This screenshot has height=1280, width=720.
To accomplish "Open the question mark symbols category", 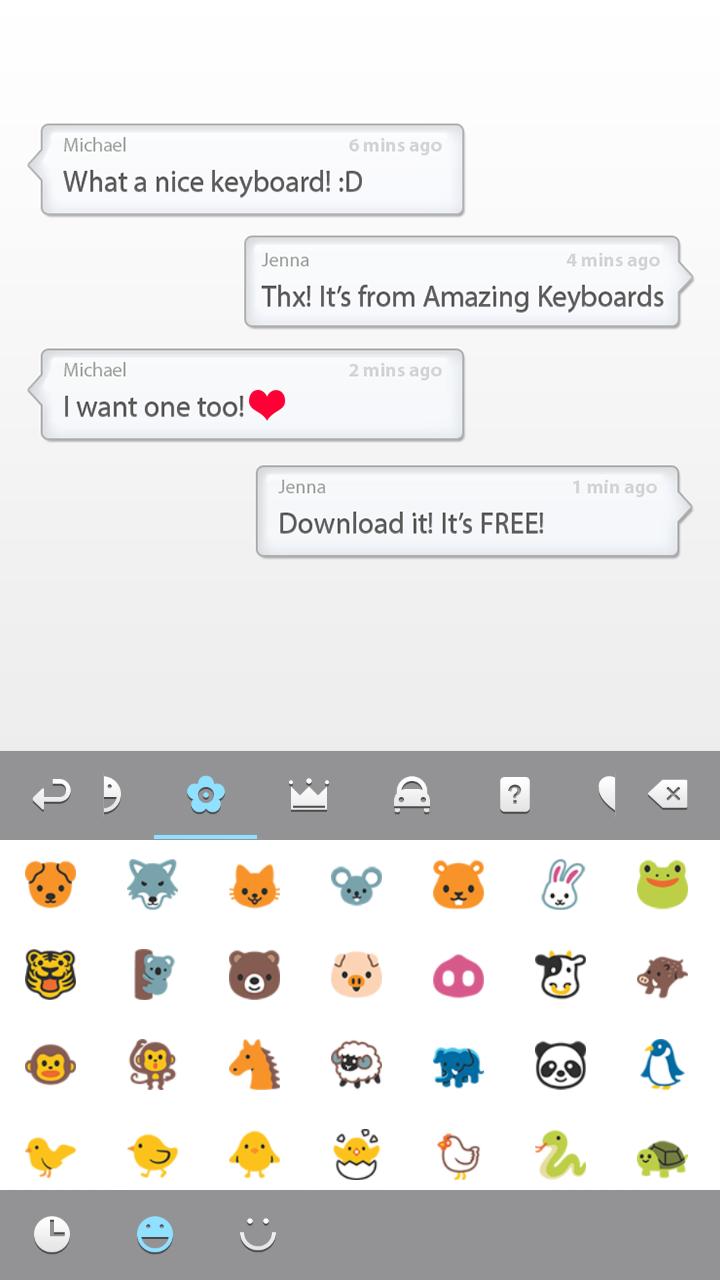I will pos(514,795).
